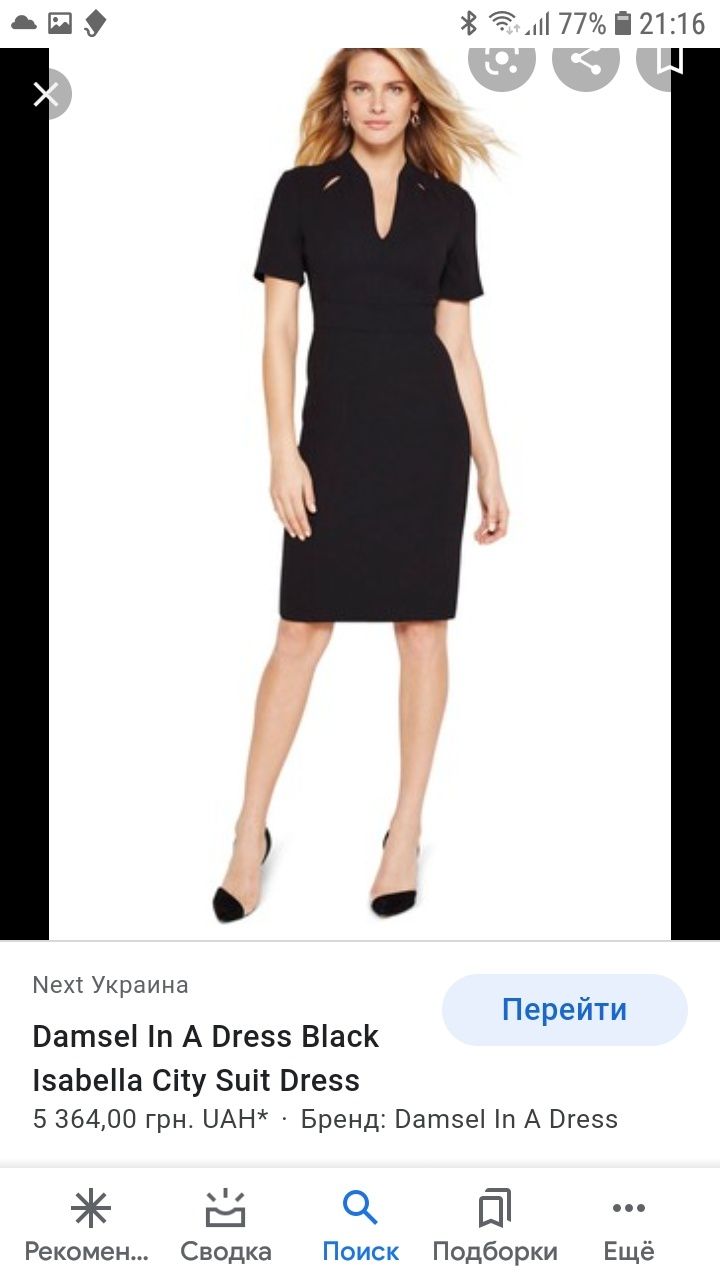720x1280 pixels.
Task: Switch to the Рекомендации tab
Action: coord(88,1226)
